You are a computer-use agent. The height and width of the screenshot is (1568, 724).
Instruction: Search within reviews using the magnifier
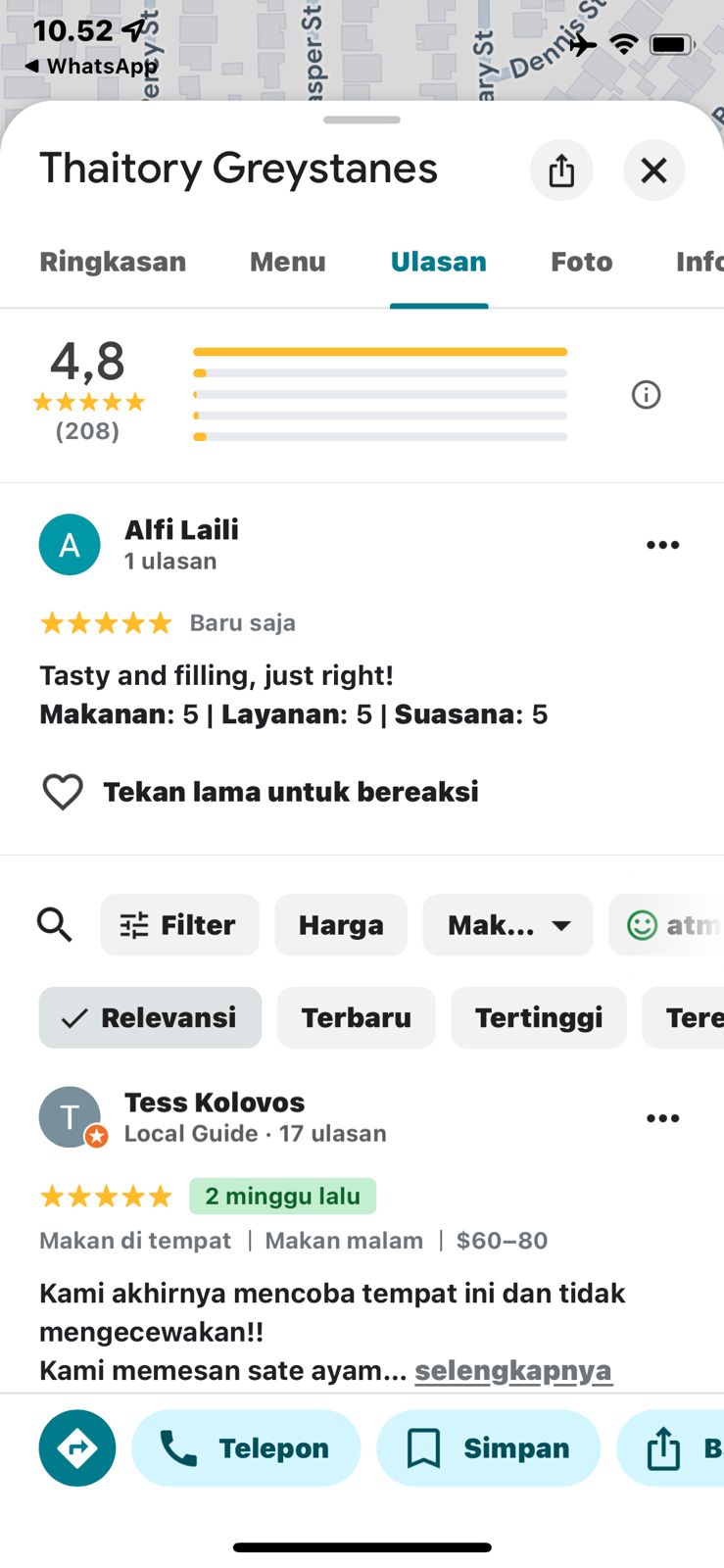point(55,924)
